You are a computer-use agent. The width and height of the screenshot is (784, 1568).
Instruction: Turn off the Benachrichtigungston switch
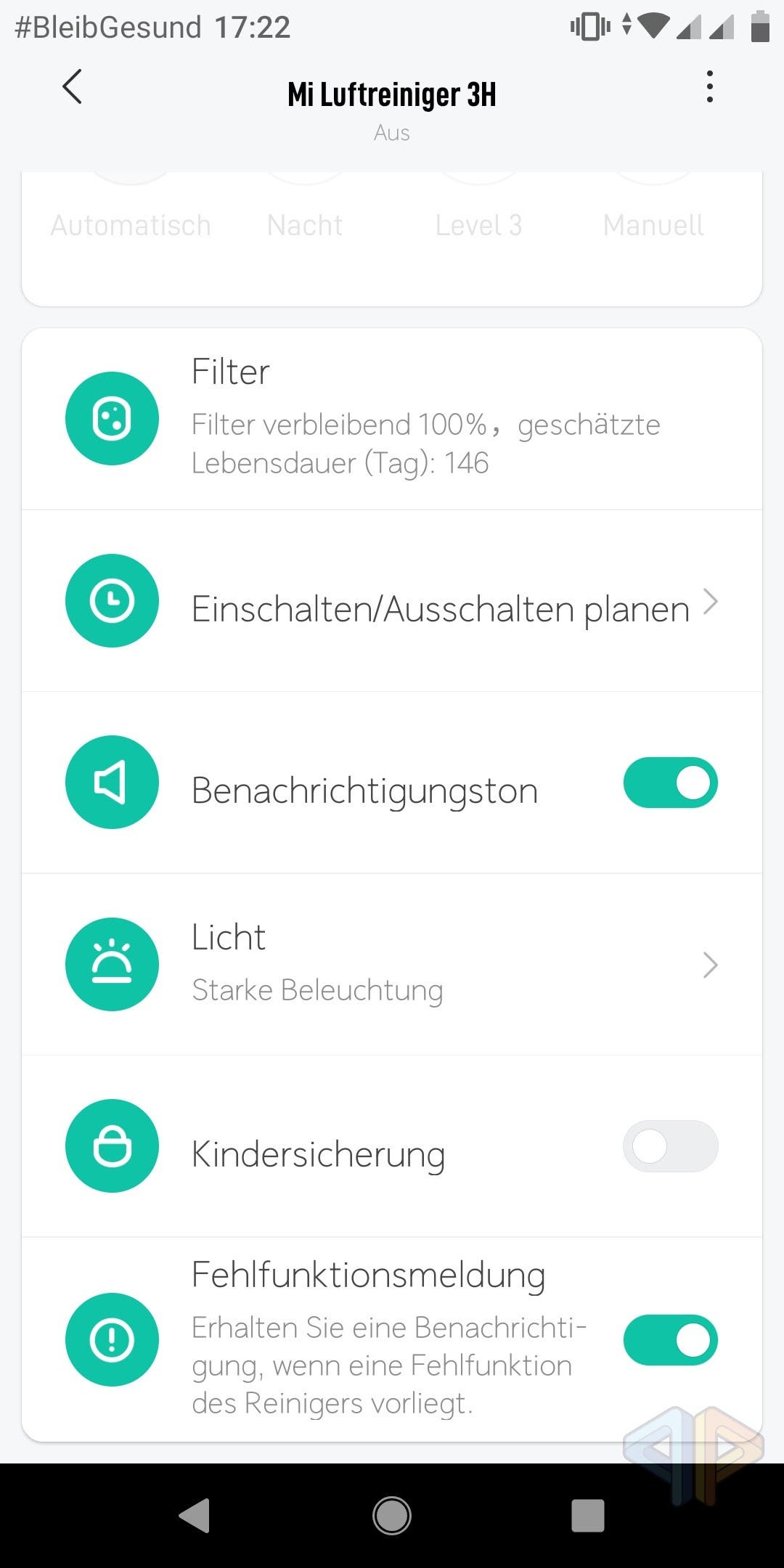coord(671,783)
